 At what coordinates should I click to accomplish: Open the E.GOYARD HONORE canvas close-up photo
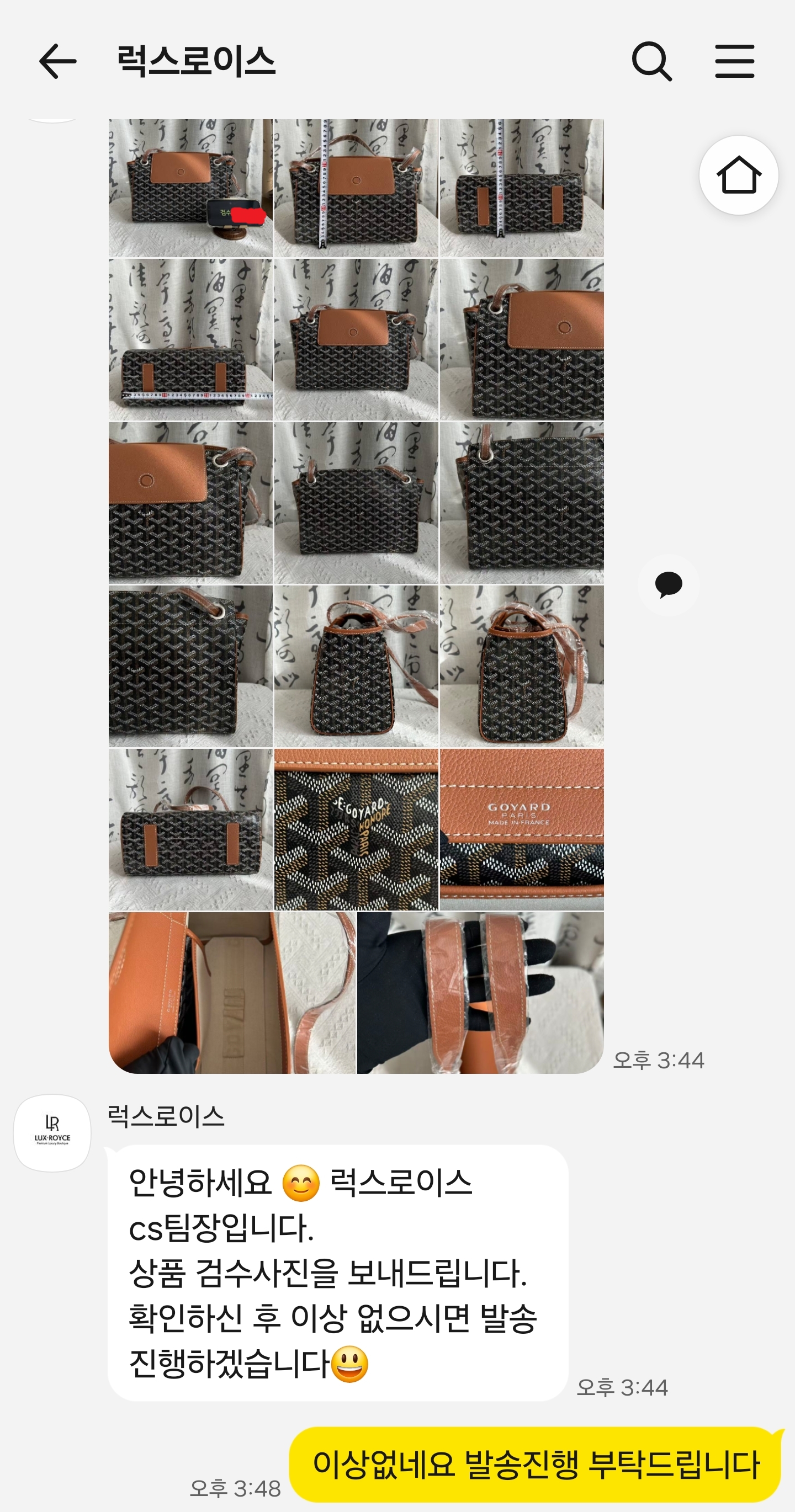(356, 829)
